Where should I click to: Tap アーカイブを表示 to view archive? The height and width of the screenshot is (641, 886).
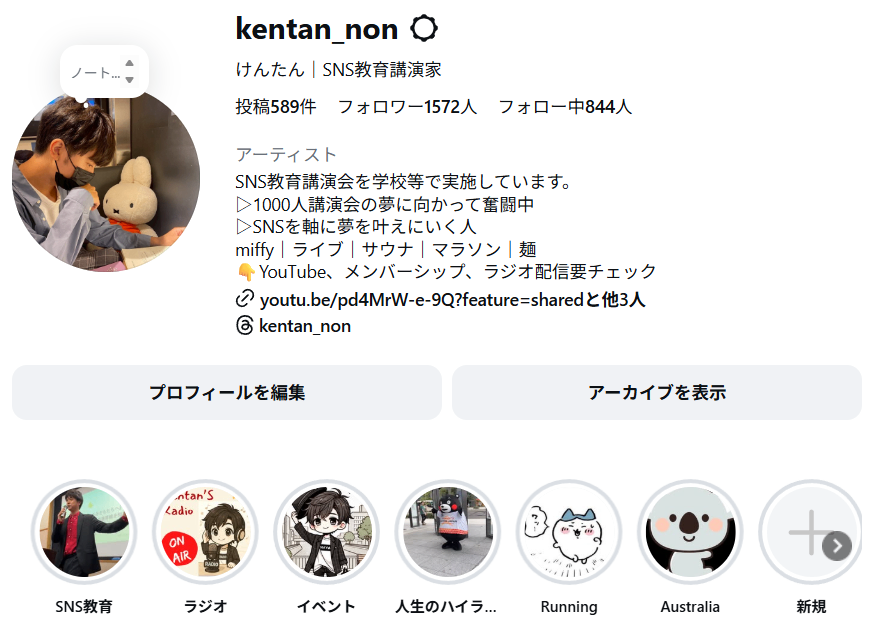[657, 392]
